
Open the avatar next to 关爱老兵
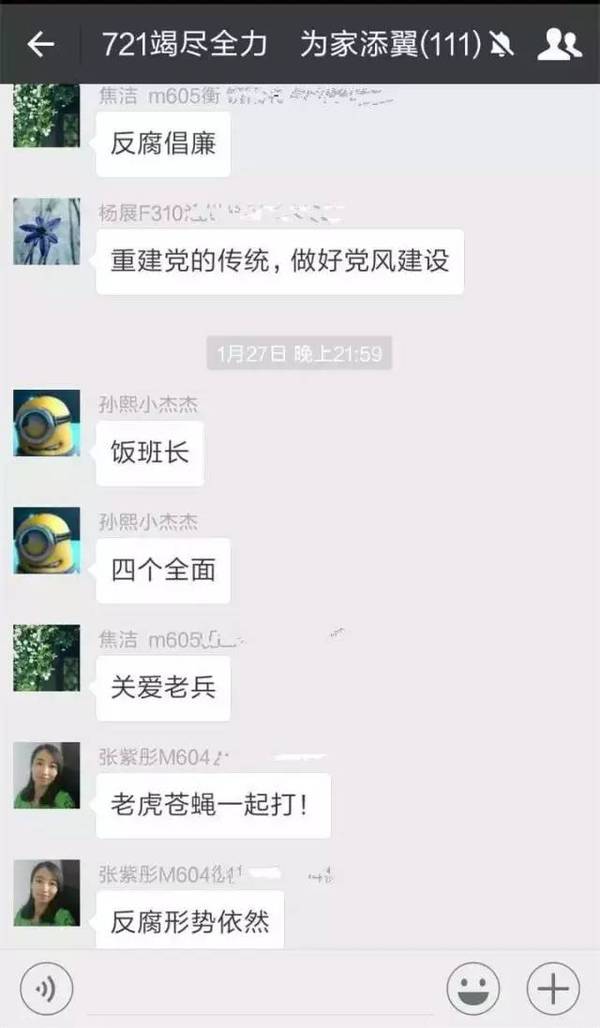click(x=47, y=658)
